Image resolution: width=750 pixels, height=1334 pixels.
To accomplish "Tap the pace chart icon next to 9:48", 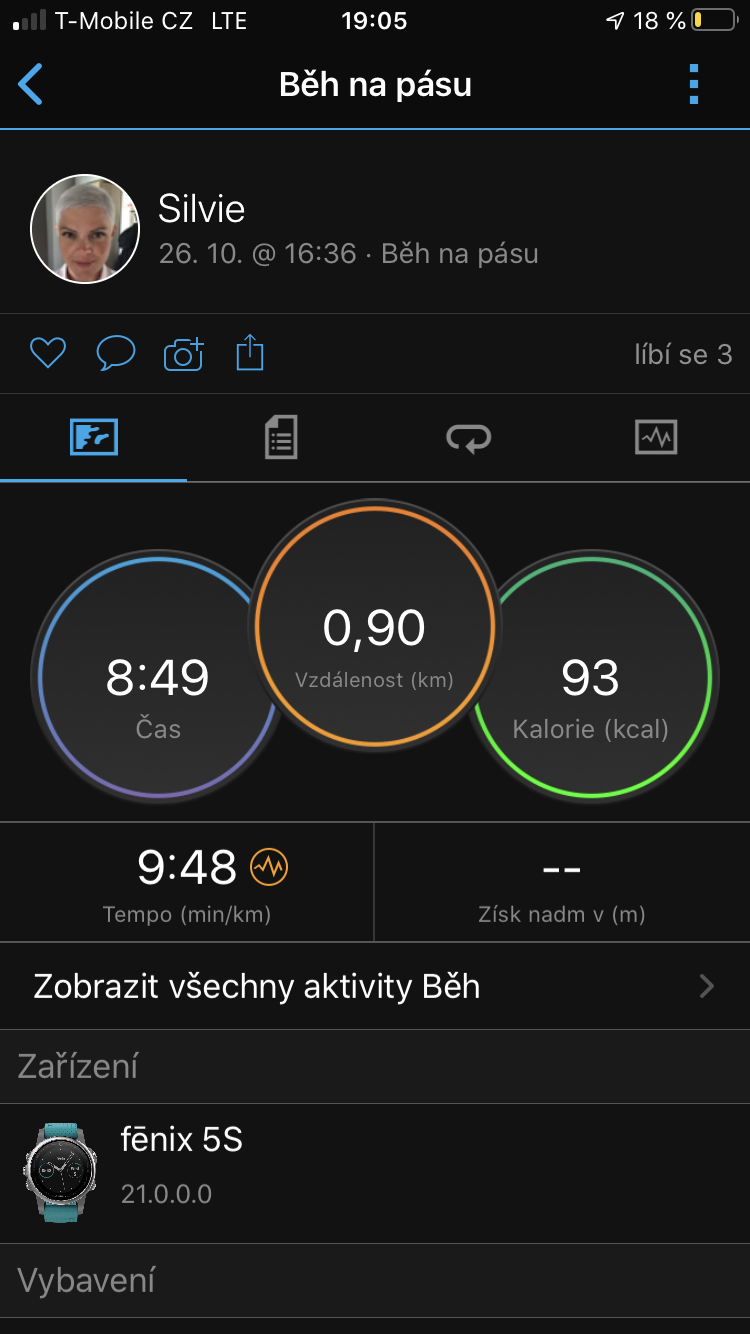I will pyautogui.click(x=268, y=867).
